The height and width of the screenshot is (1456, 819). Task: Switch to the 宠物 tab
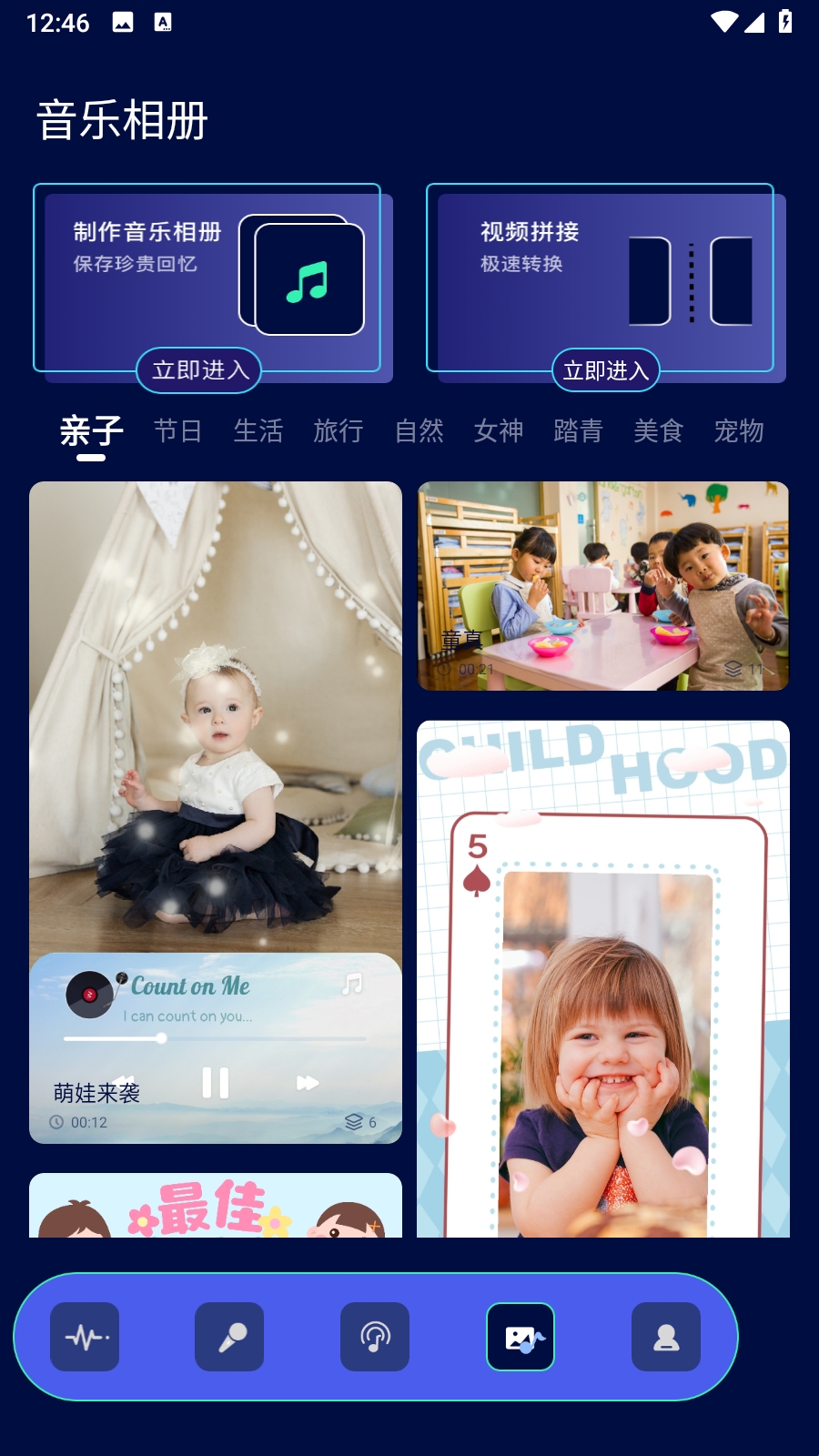739,430
